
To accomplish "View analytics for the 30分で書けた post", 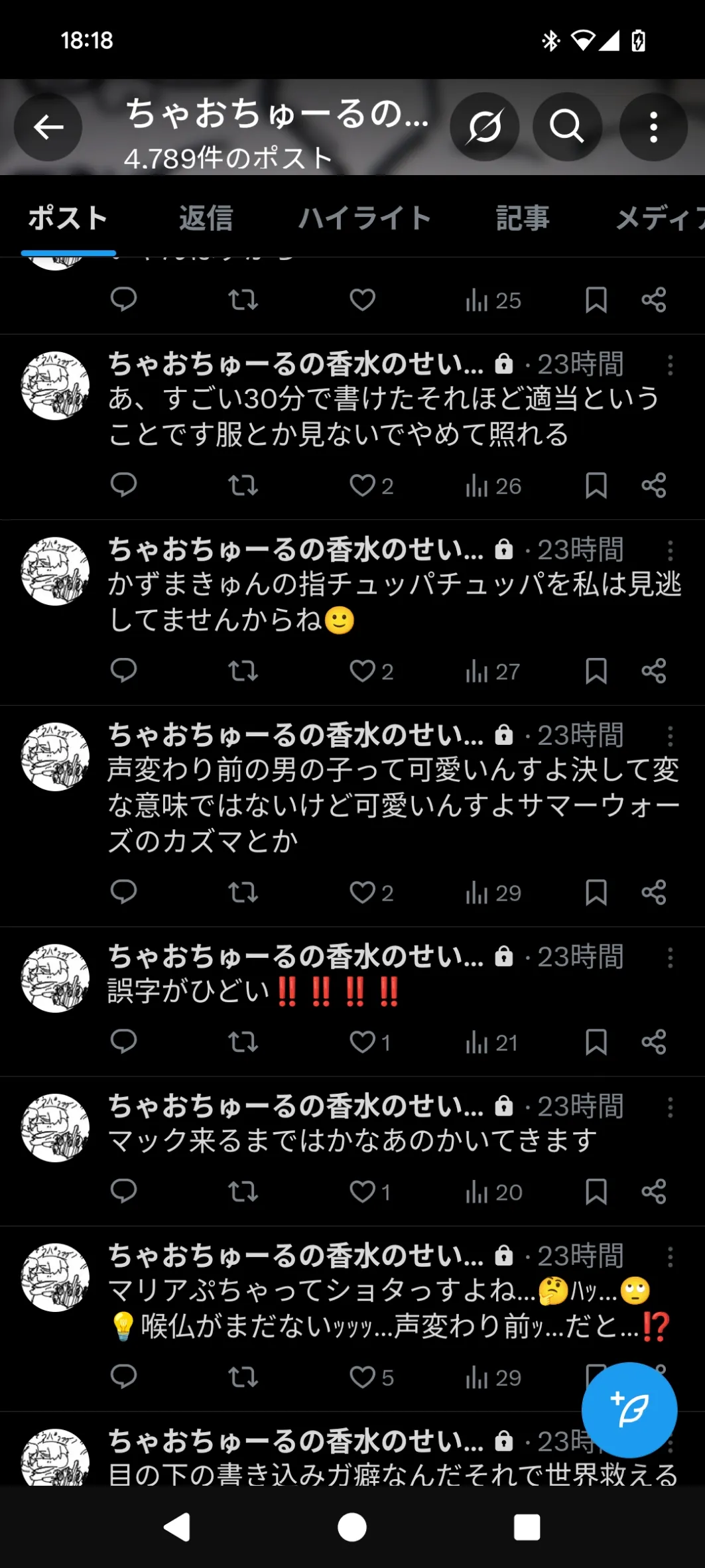I will (x=493, y=486).
